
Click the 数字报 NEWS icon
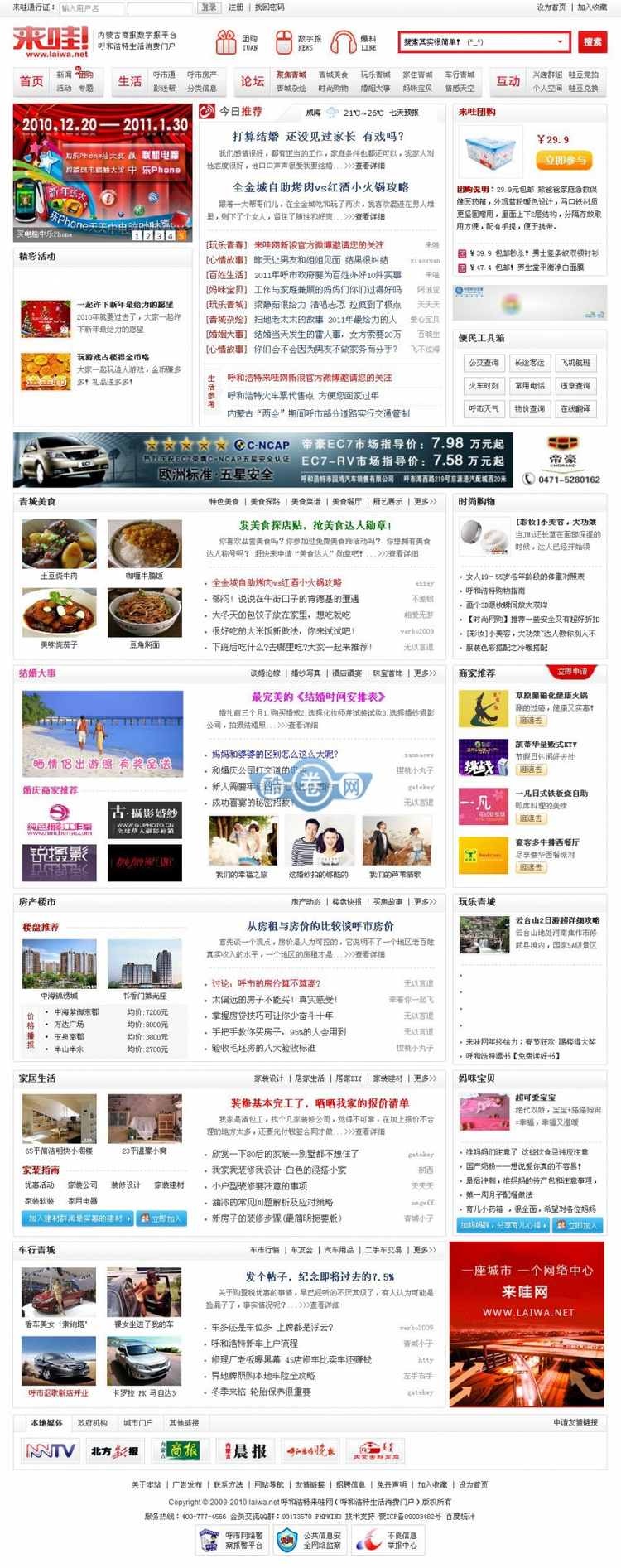pos(283,40)
